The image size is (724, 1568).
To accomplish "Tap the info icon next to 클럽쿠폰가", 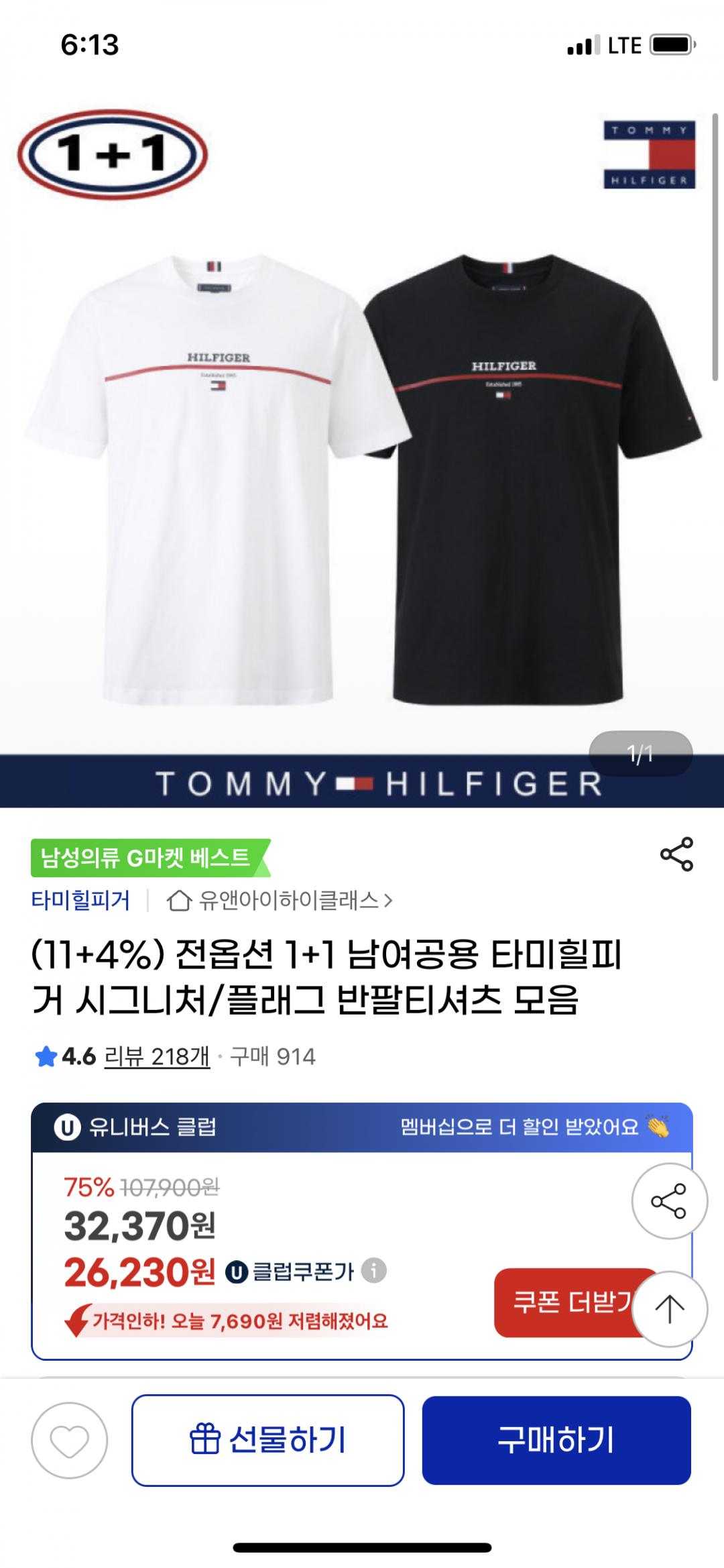I will [x=374, y=1271].
